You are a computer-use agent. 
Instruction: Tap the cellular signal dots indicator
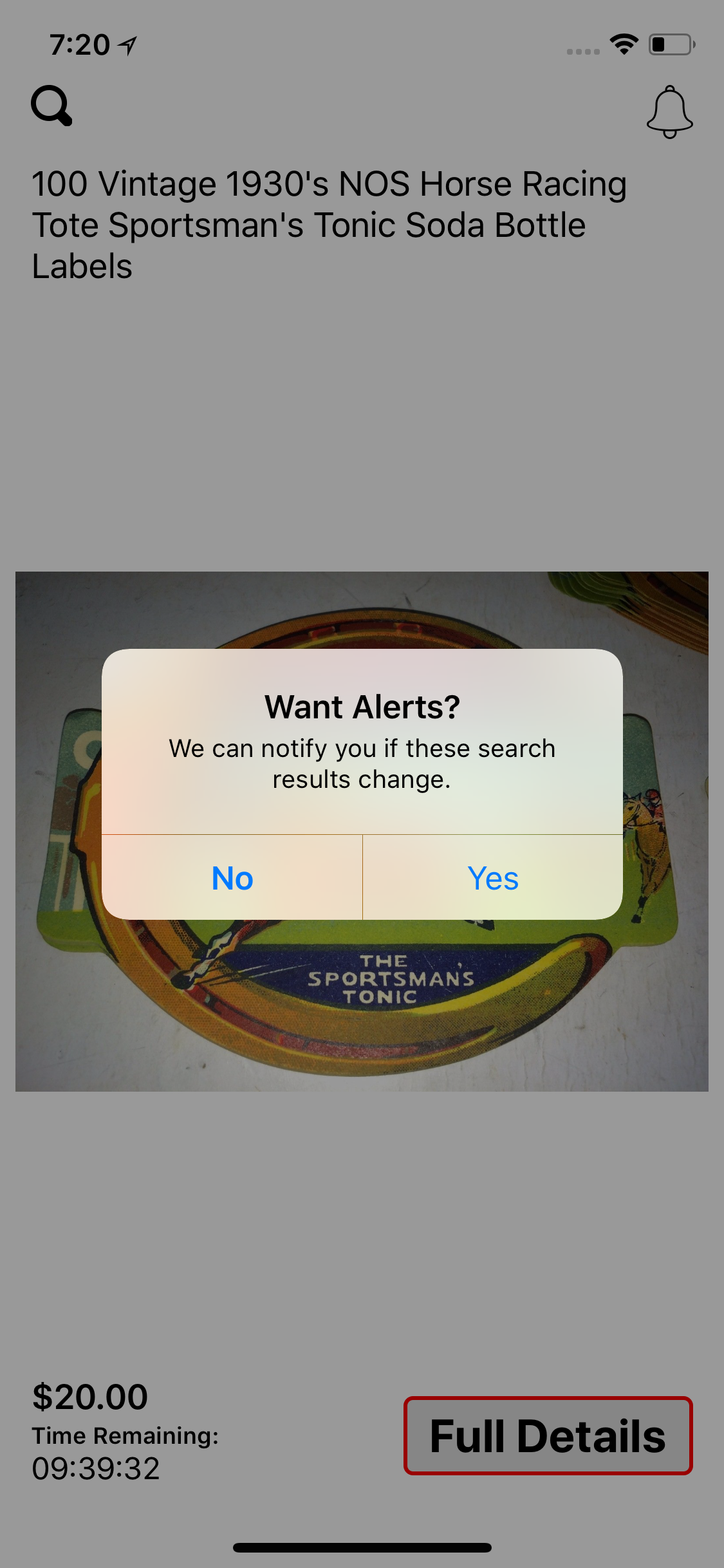coord(582,51)
